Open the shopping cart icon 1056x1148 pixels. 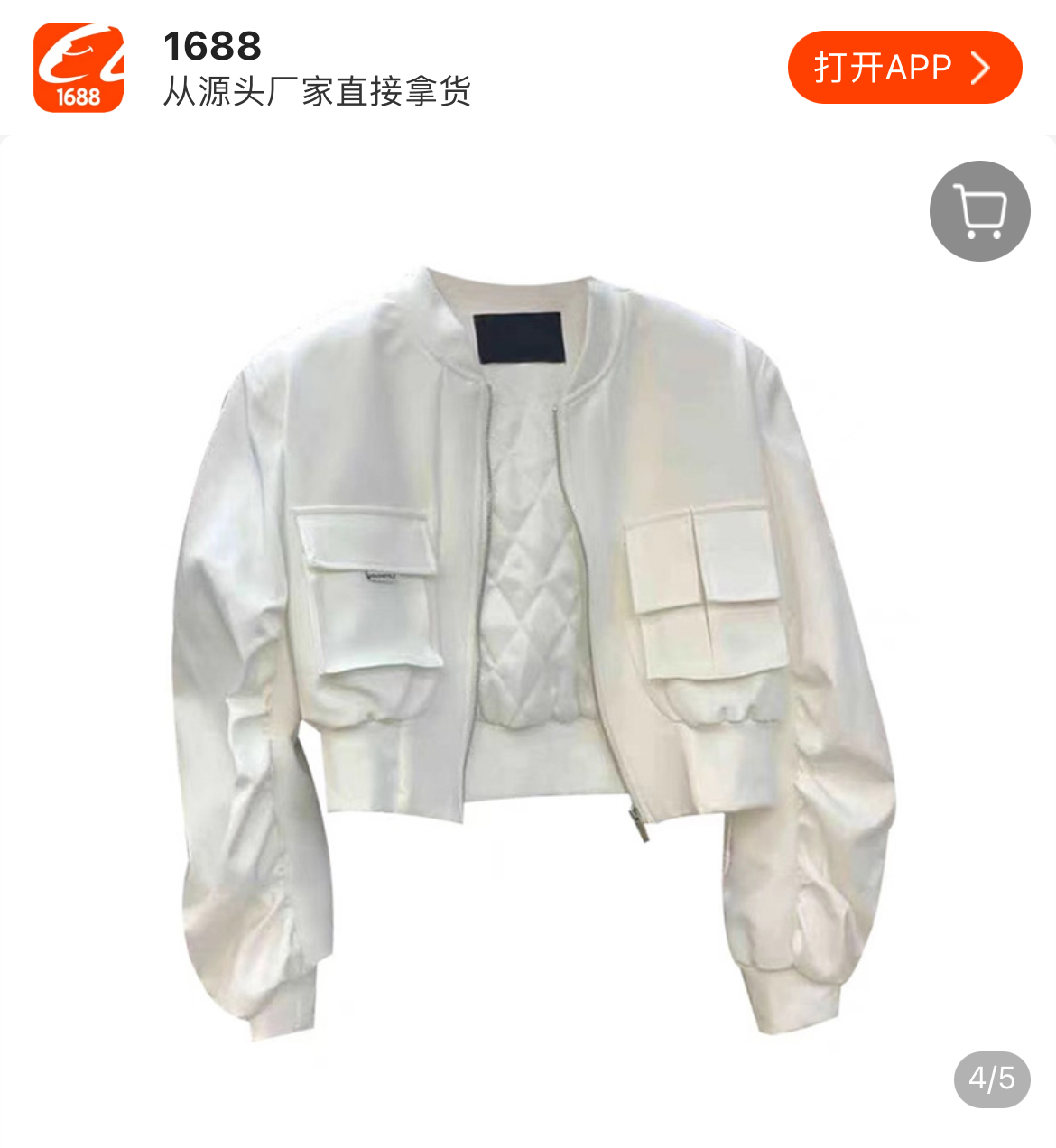pyautogui.click(x=979, y=212)
